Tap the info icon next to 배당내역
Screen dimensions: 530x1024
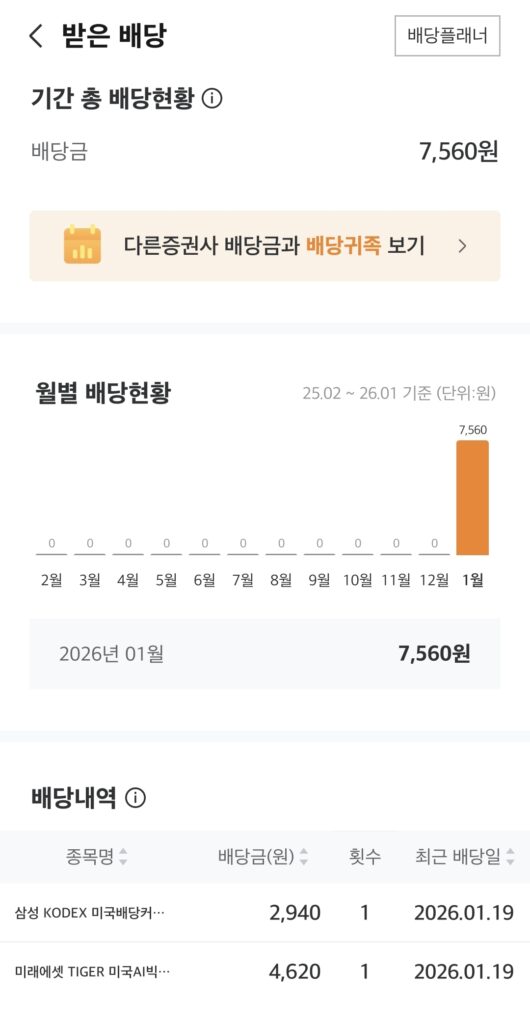point(135,798)
